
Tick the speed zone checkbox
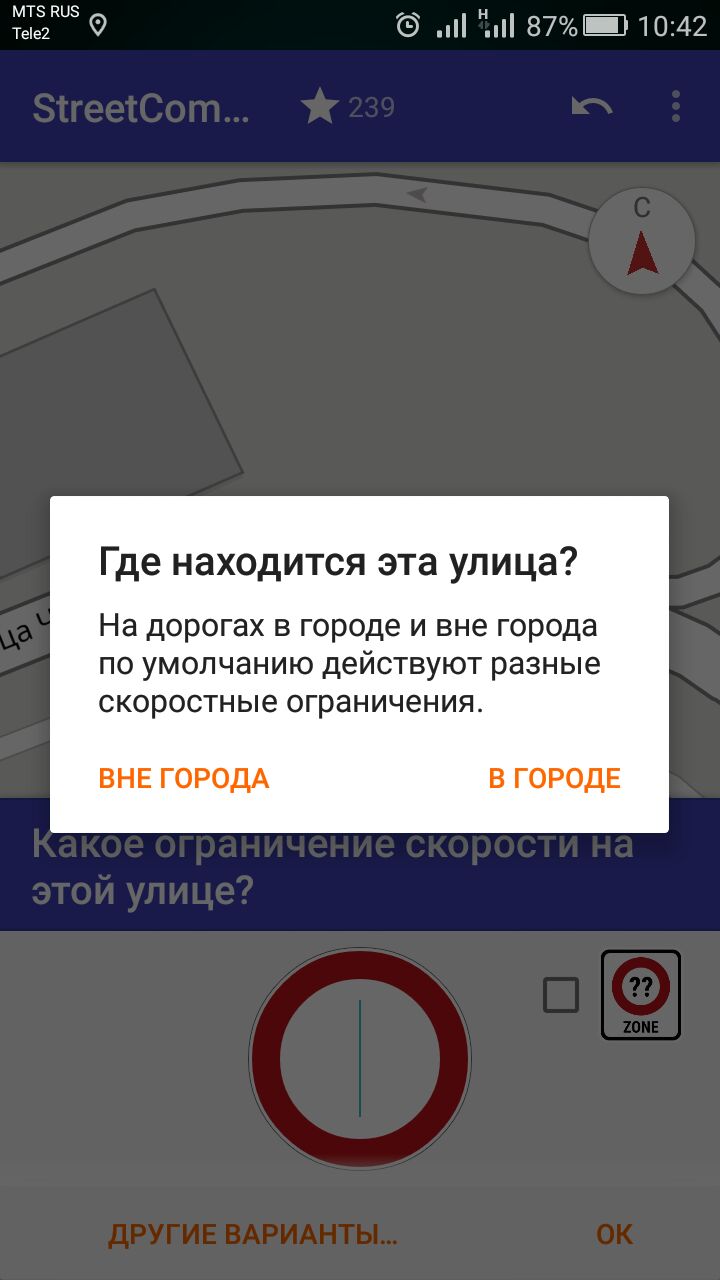pos(560,995)
